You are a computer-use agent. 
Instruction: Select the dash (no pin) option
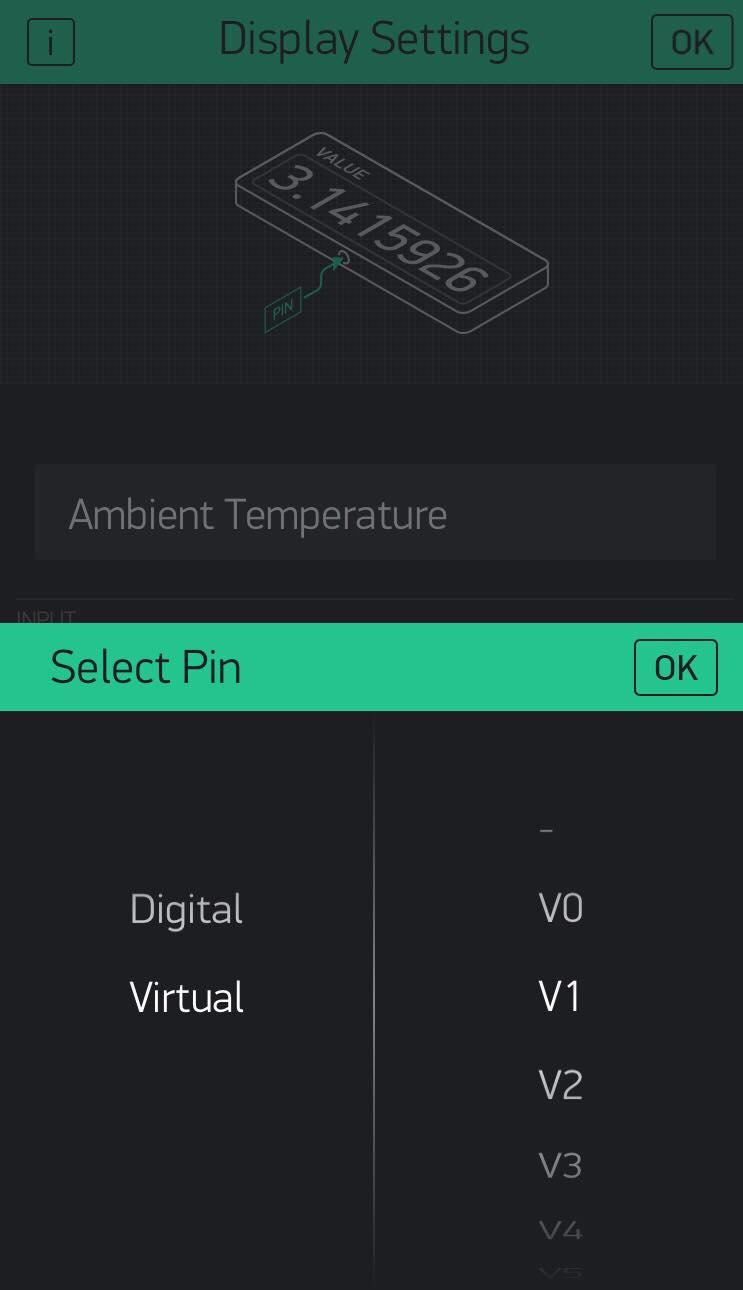546,830
